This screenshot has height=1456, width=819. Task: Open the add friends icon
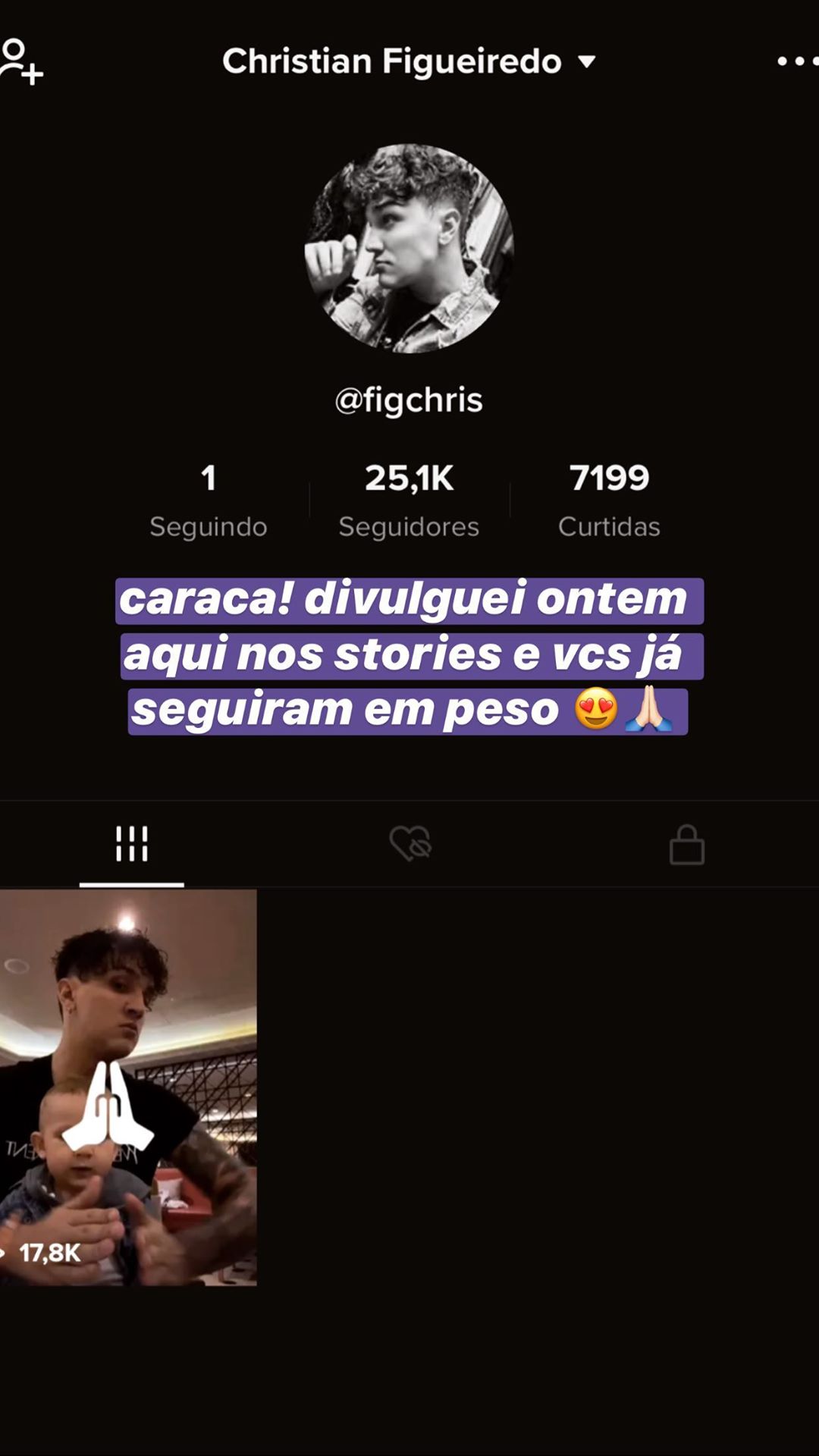click(21, 62)
